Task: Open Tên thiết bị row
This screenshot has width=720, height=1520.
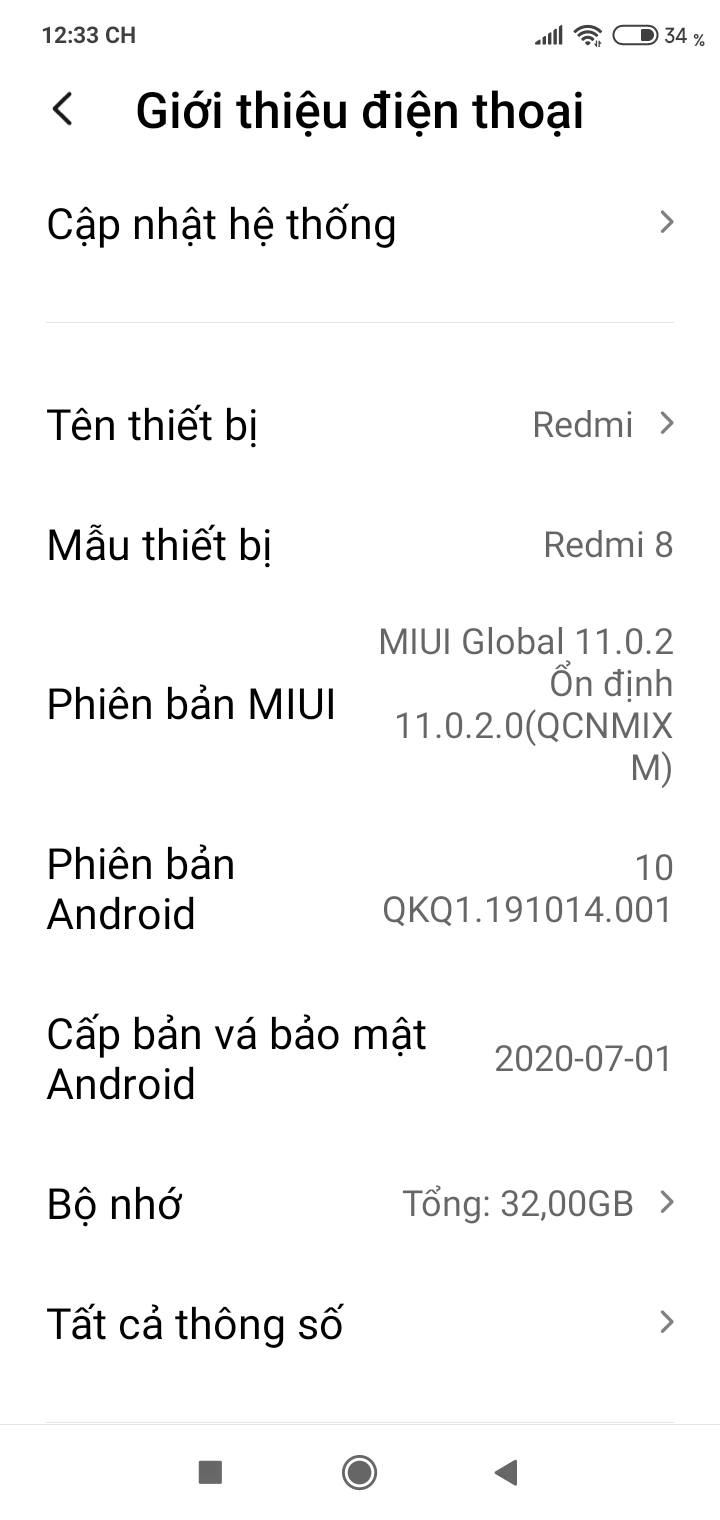Action: (360, 425)
